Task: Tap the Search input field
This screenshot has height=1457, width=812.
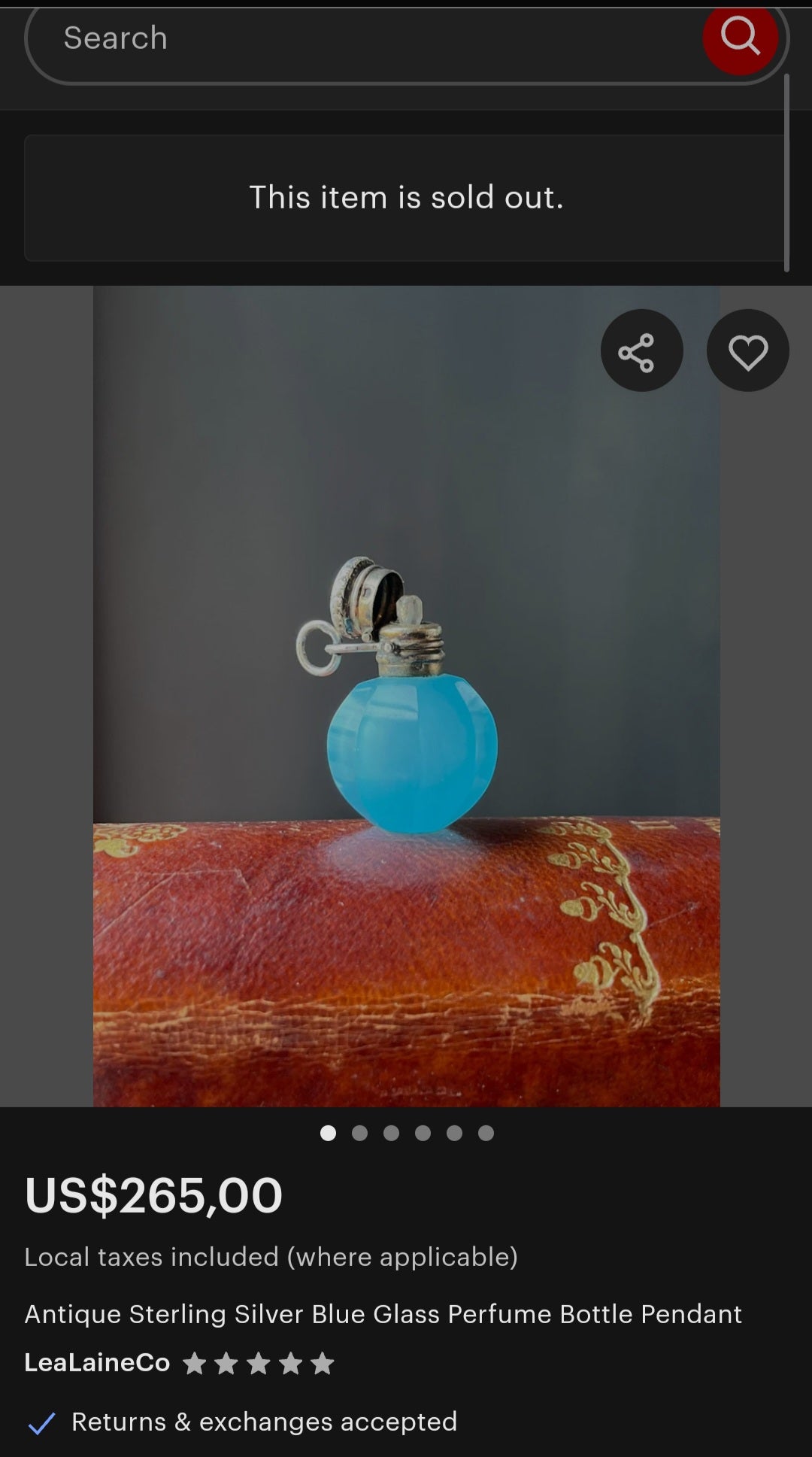Action: (361, 39)
